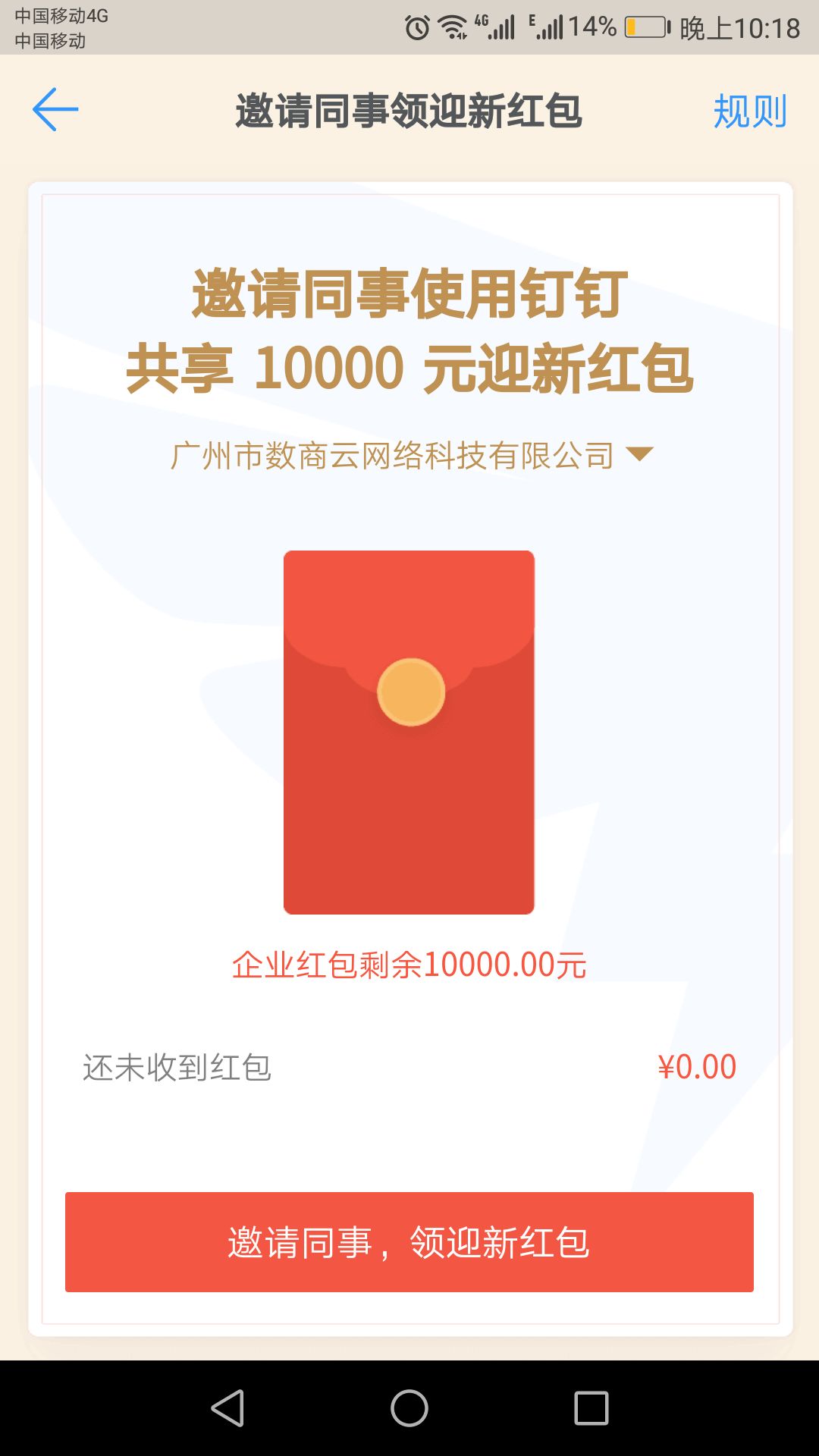Go back using the top-left arrow
This screenshot has width=819, height=1456.
[x=55, y=110]
